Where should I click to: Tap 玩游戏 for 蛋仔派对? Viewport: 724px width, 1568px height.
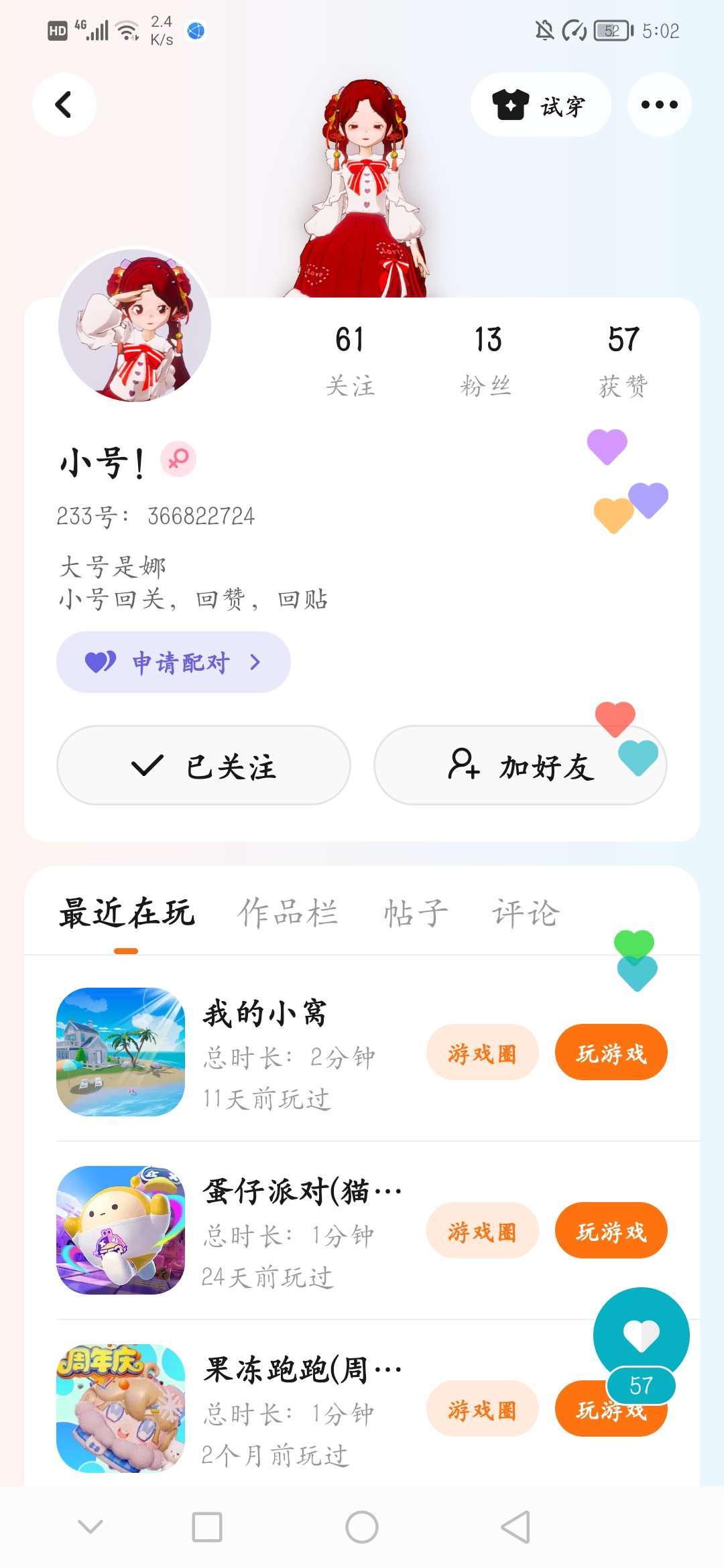(x=611, y=1231)
